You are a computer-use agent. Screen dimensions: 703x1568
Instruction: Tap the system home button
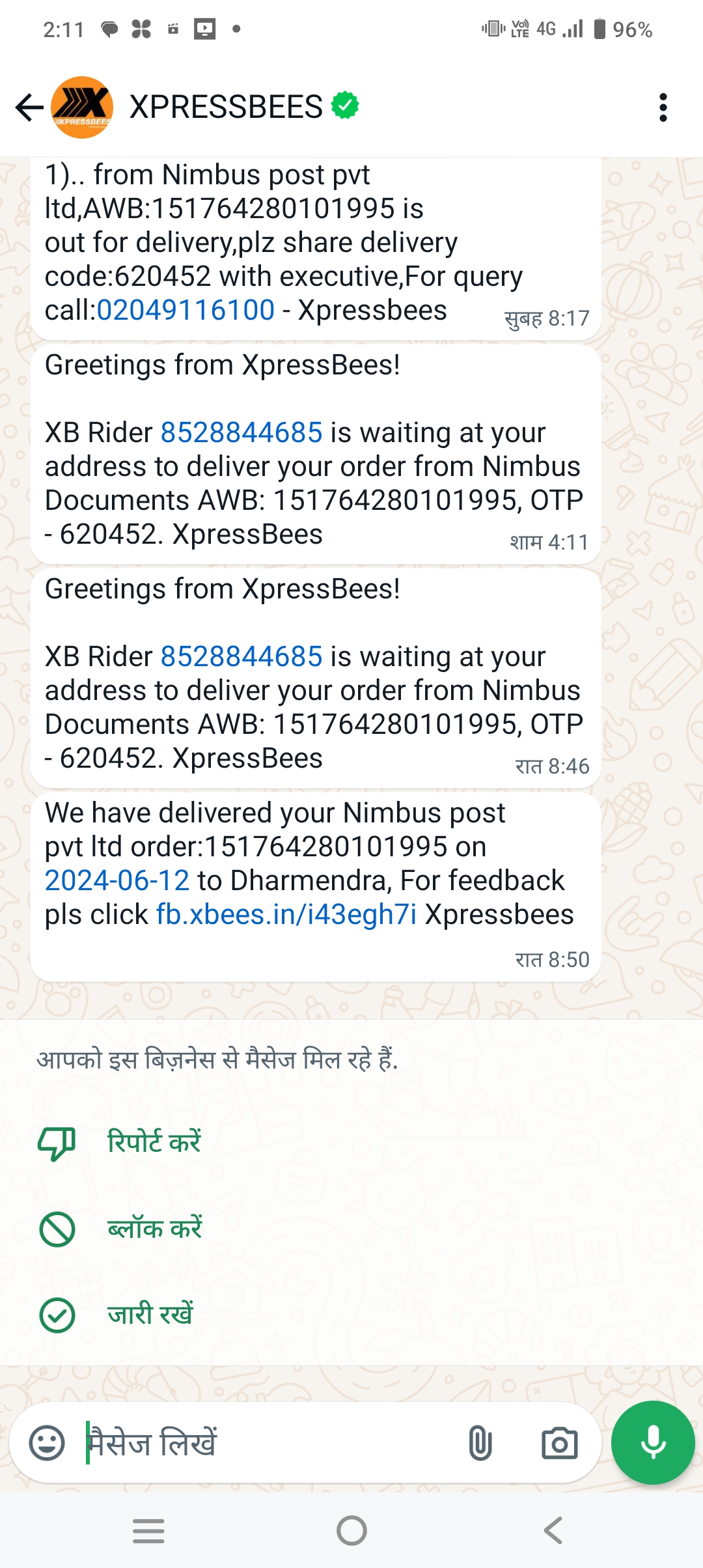pos(351,1530)
